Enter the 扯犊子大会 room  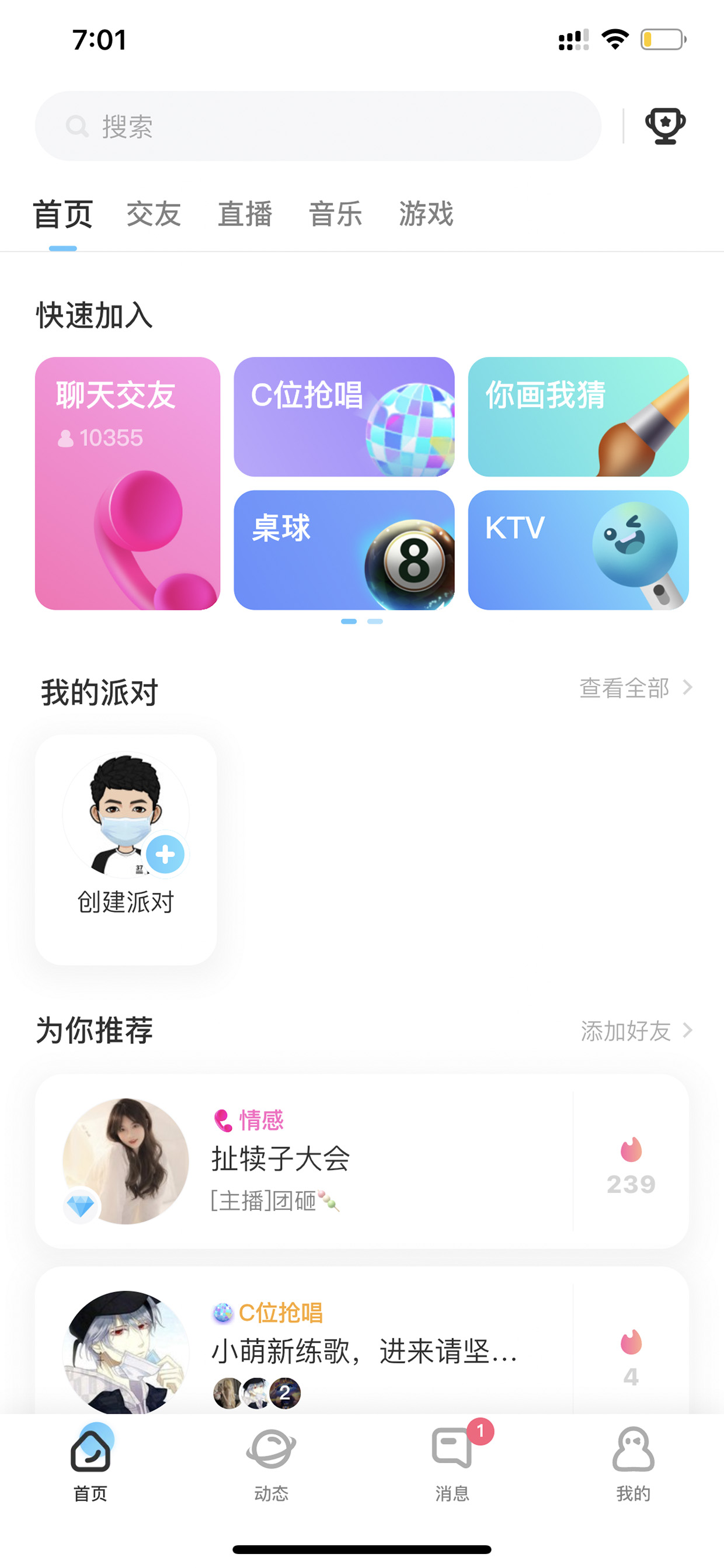tap(361, 1161)
